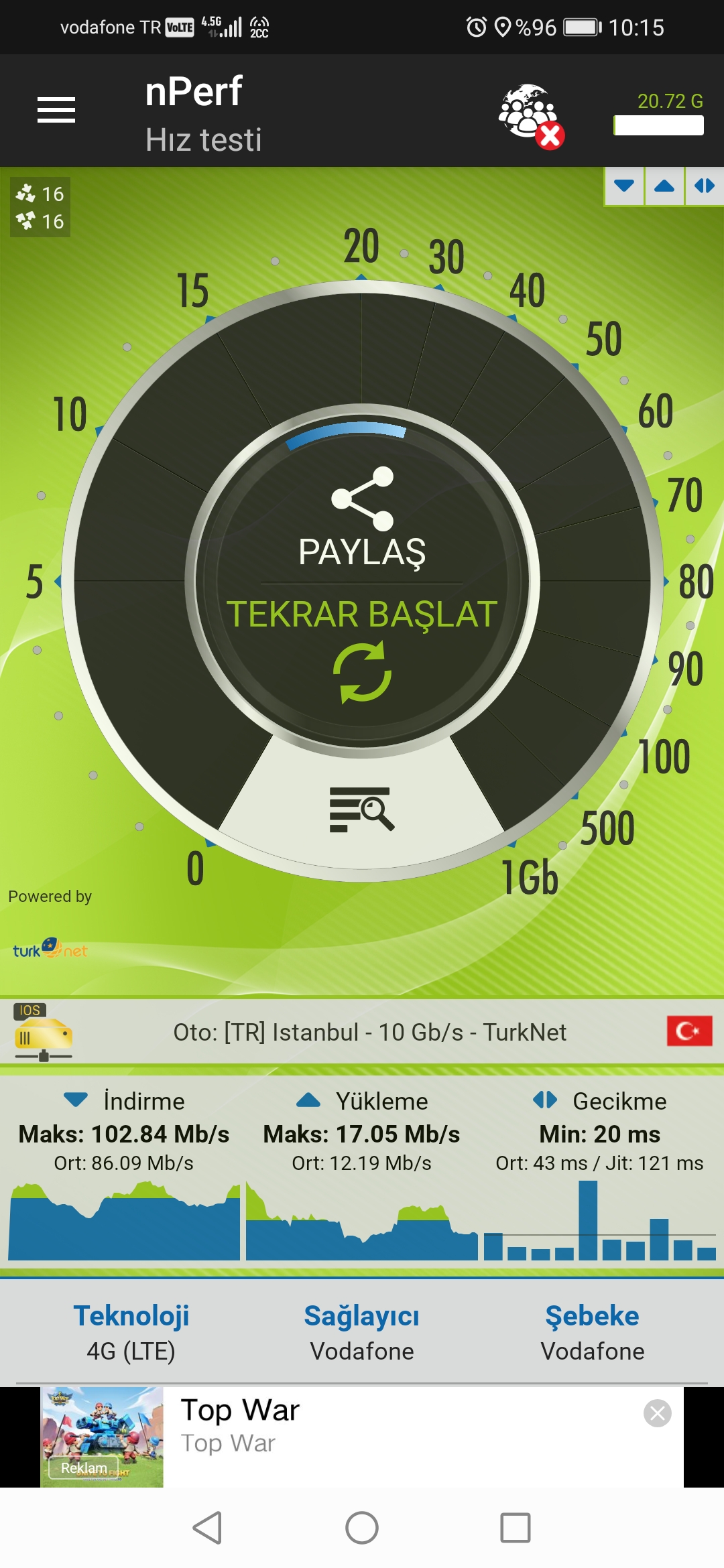
Task: Select the latency test arrows
Action: click(x=705, y=186)
